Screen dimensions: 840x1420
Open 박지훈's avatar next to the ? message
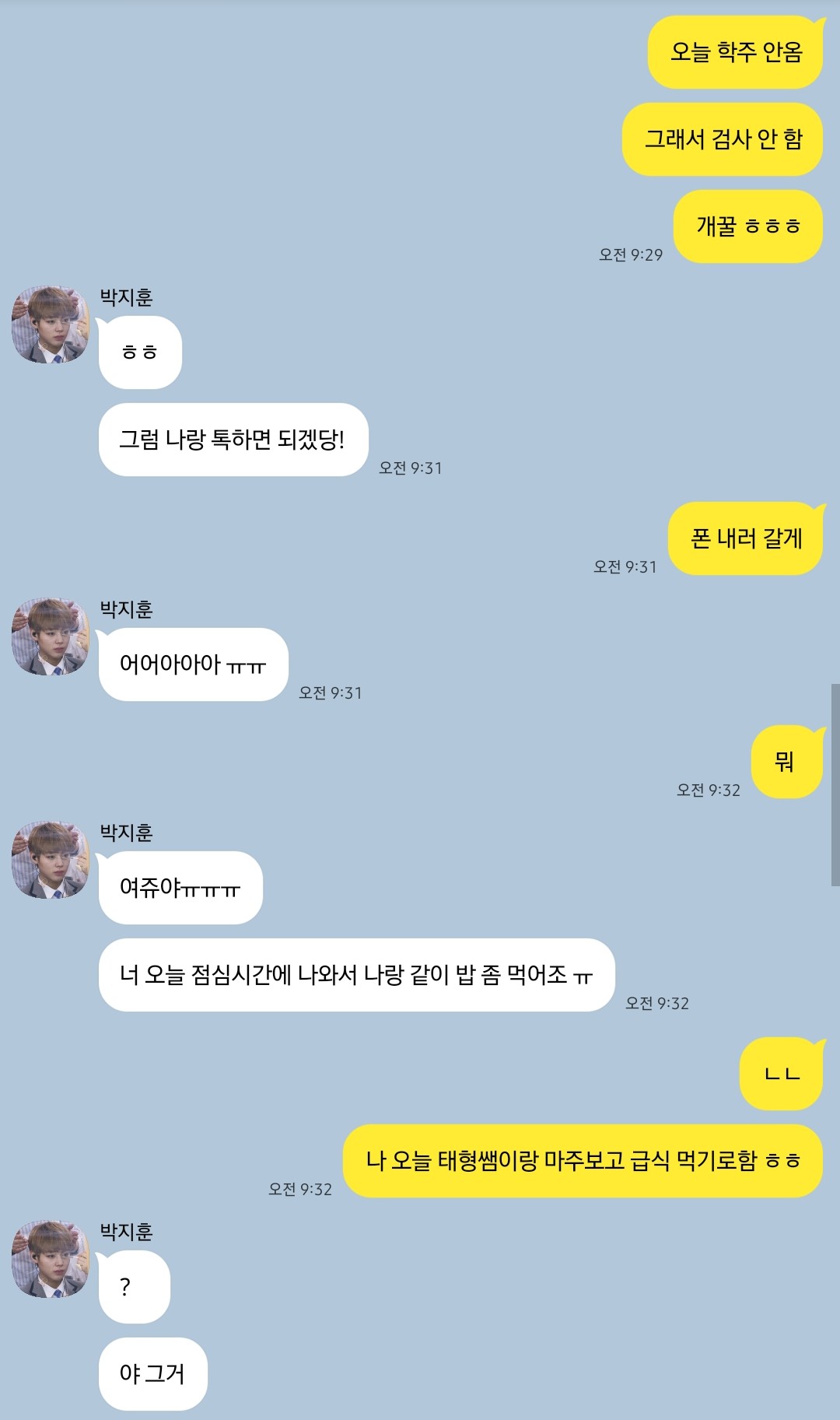click(51, 1259)
